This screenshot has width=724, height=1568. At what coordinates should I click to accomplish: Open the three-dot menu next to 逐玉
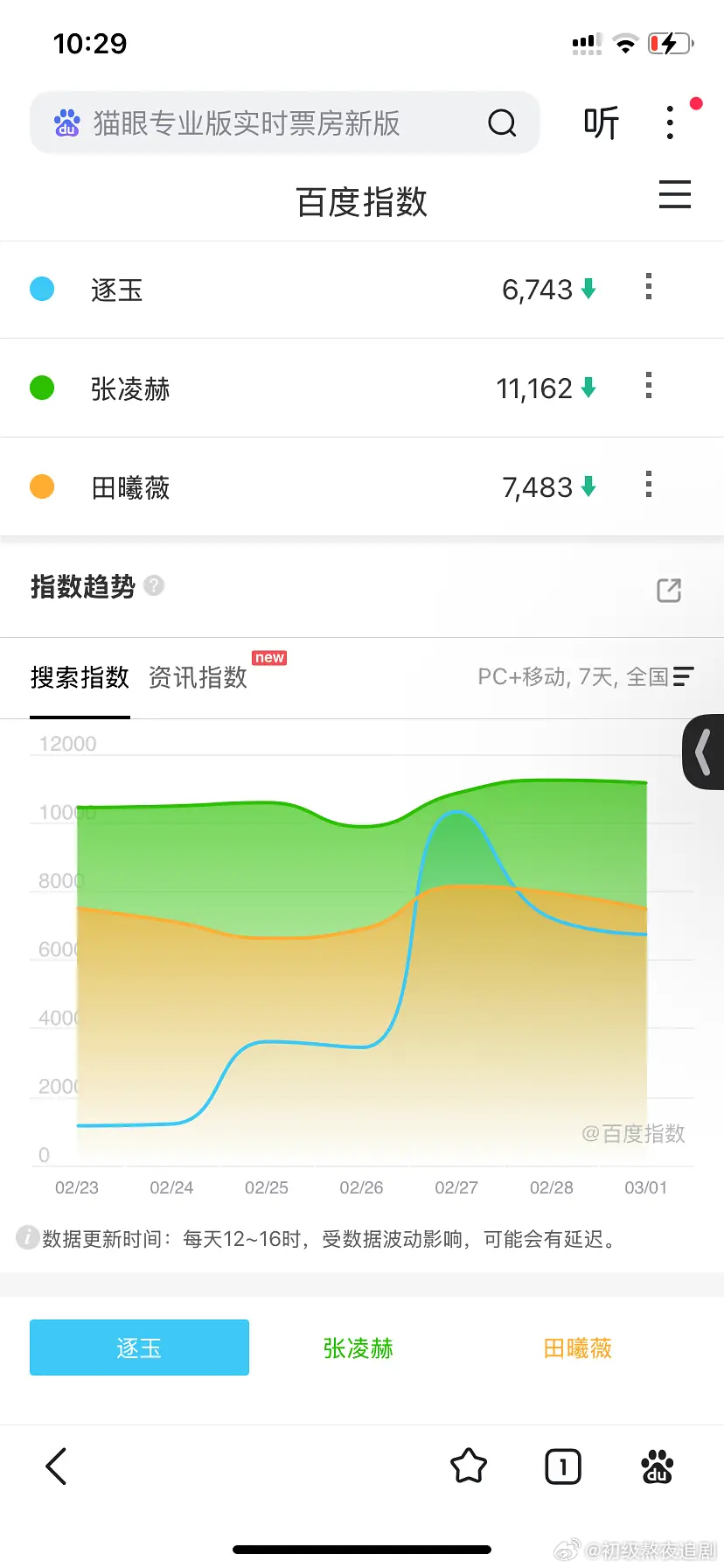pyautogui.click(x=648, y=289)
